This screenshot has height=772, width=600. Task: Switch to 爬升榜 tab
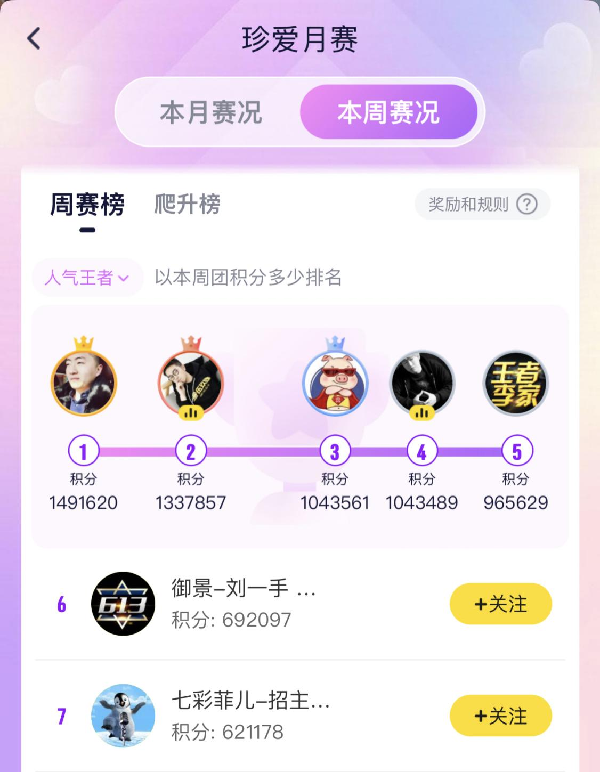tap(187, 205)
